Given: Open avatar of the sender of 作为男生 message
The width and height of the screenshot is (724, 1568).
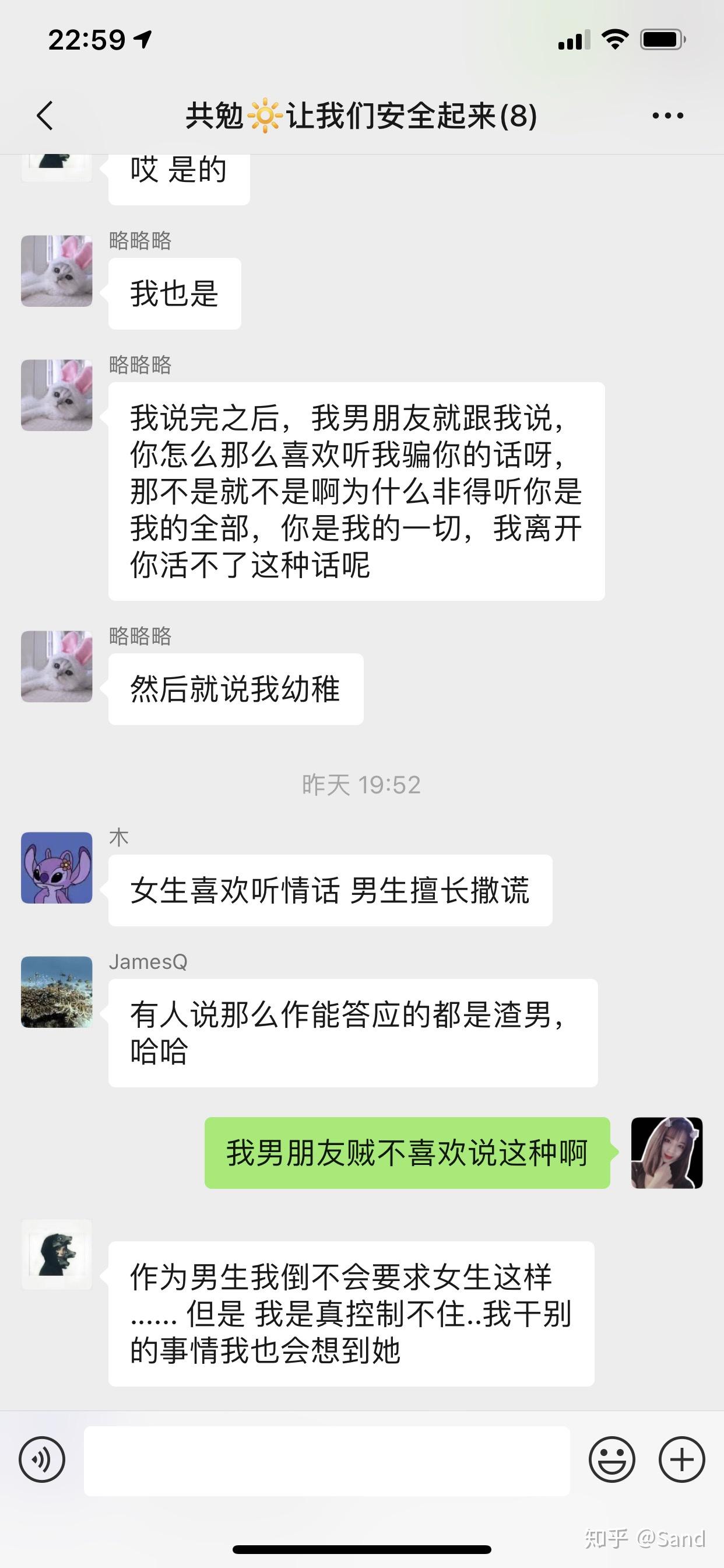Looking at the screenshot, I should coord(57,1255).
